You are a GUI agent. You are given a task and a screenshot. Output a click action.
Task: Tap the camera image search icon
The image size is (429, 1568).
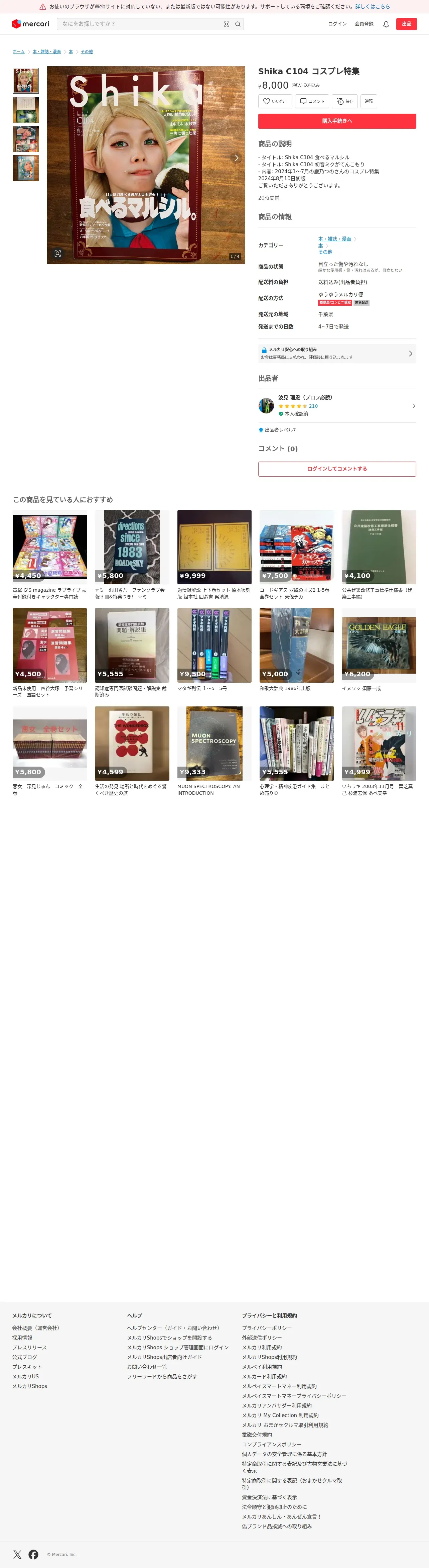point(227,24)
